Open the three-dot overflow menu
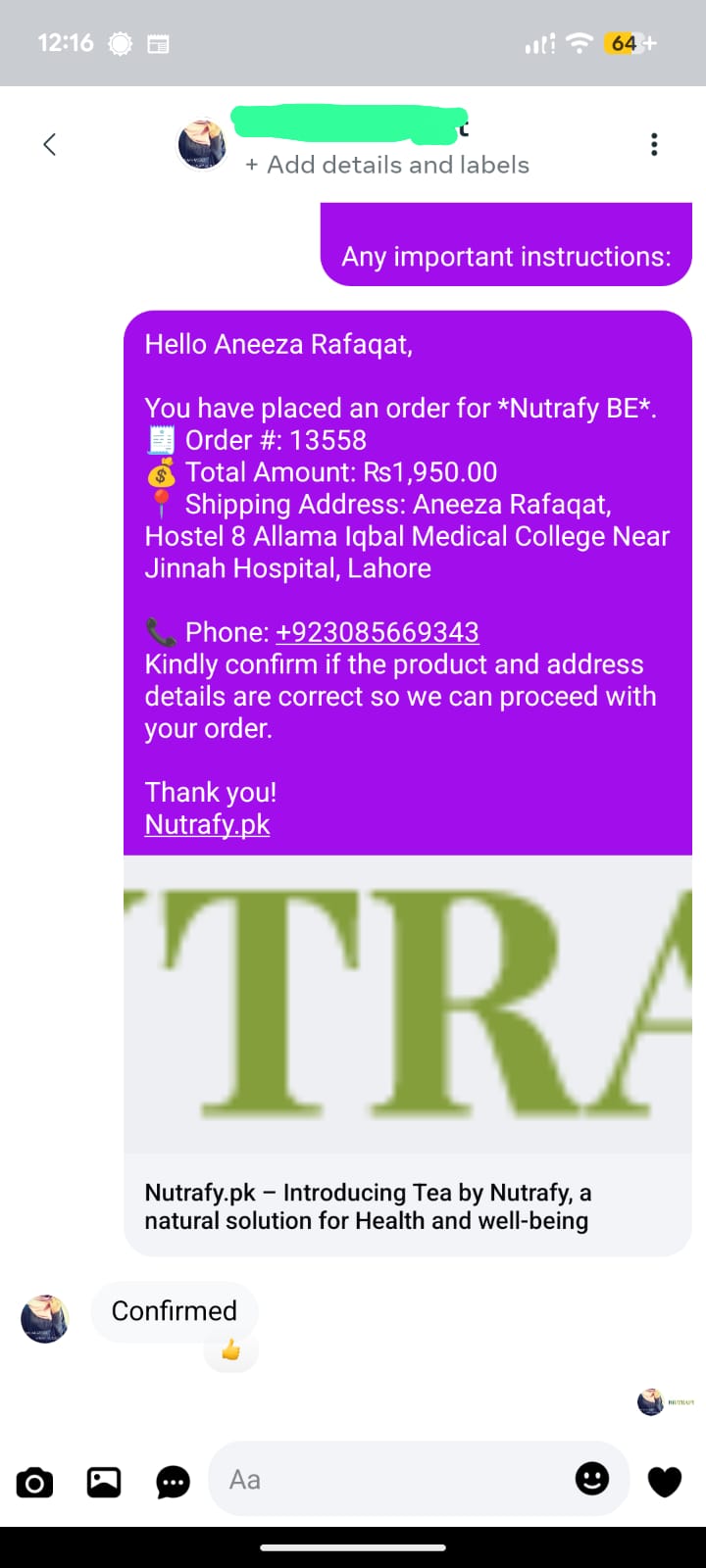 coord(654,145)
